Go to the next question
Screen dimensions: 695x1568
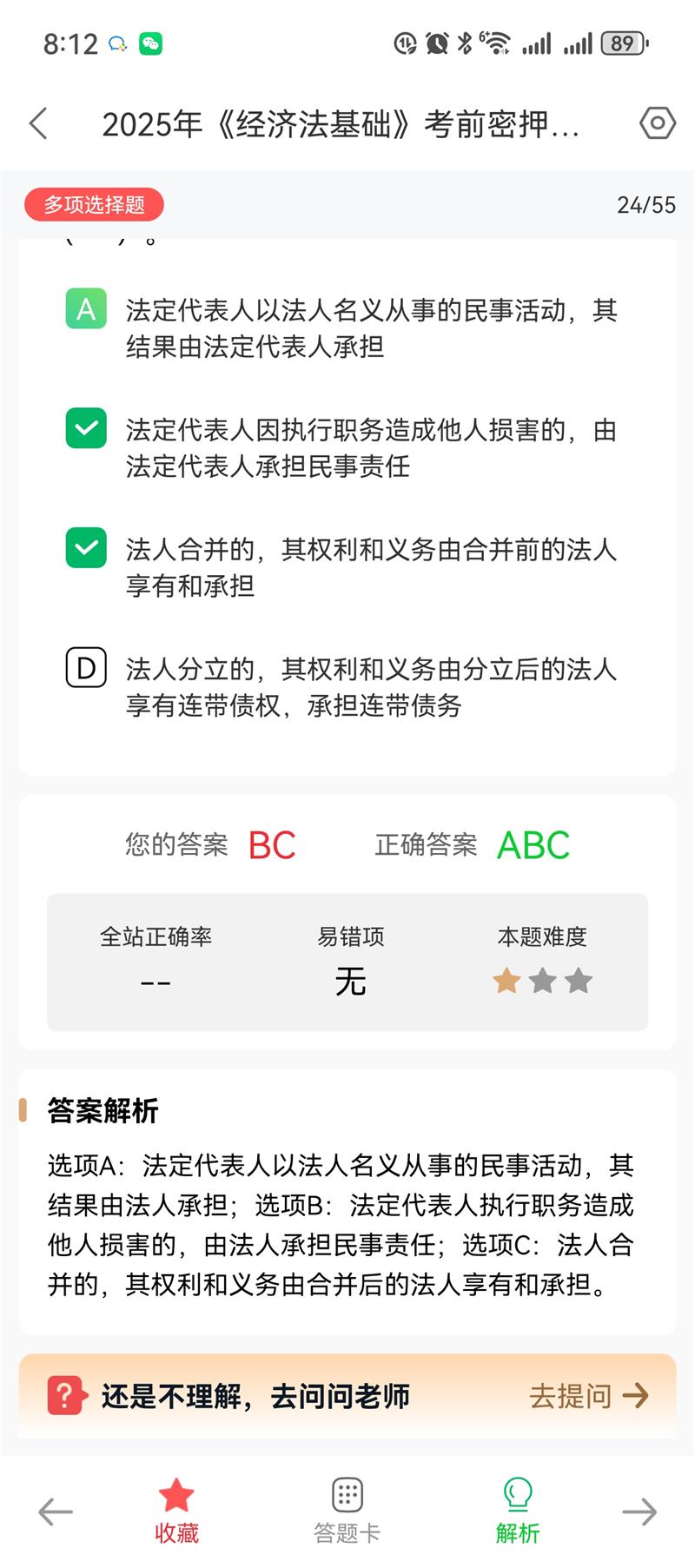coord(639,1512)
